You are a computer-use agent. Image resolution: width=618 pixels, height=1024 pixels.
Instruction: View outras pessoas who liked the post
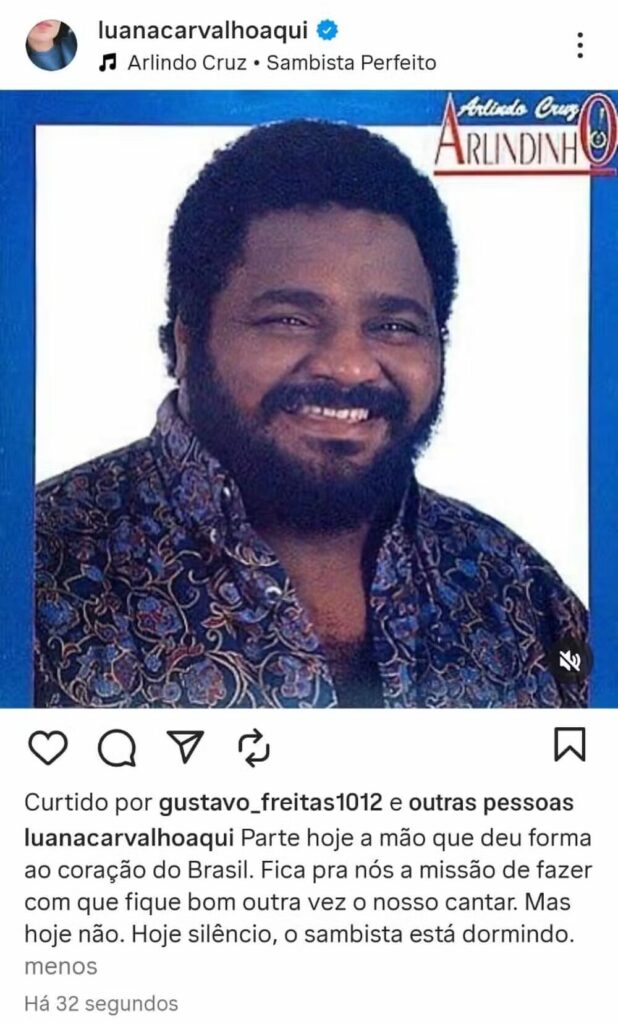tap(491, 803)
